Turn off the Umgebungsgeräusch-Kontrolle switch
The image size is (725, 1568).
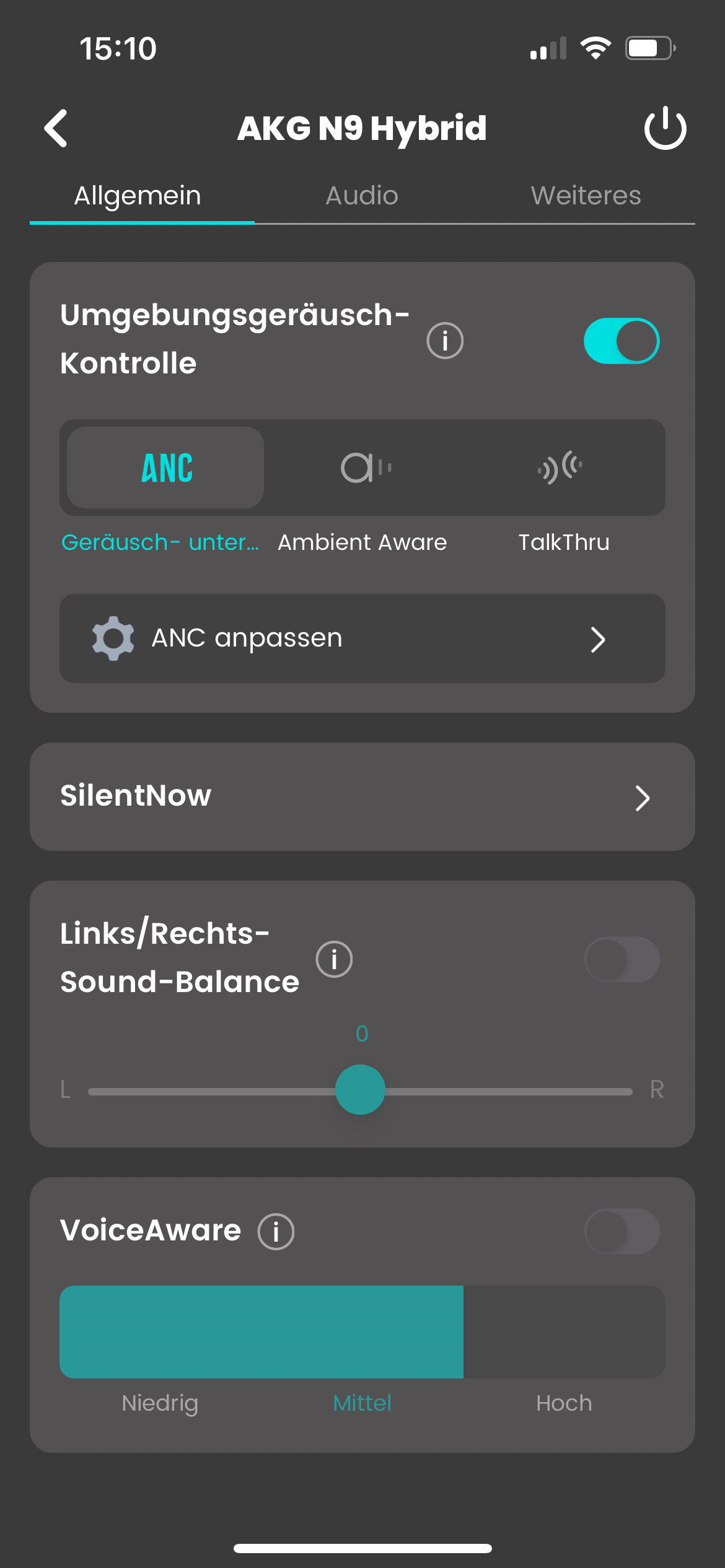point(622,341)
